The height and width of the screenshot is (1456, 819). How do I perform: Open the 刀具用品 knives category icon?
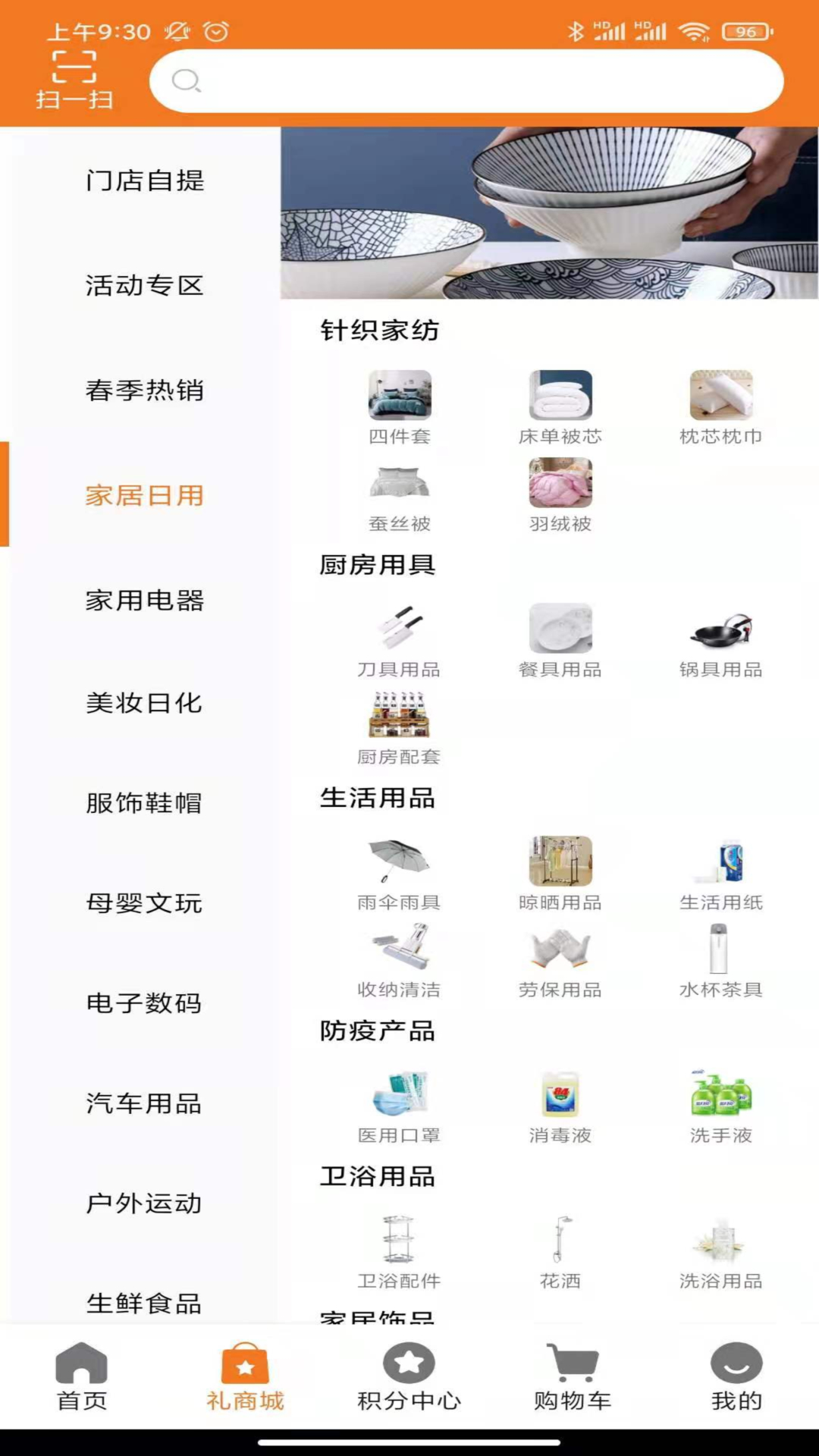point(400,629)
